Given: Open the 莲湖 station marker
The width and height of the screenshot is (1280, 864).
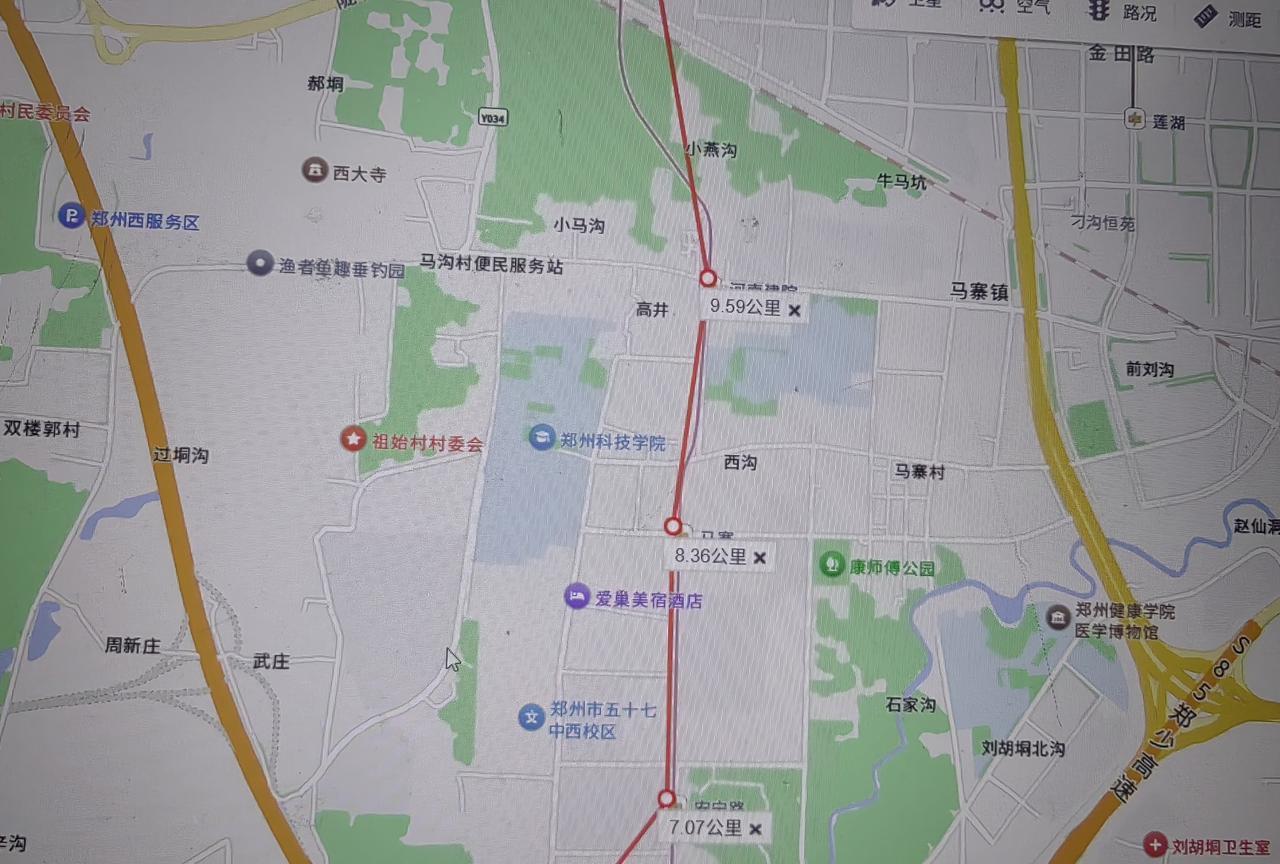Looking at the screenshot, I should pos(1135,119).
